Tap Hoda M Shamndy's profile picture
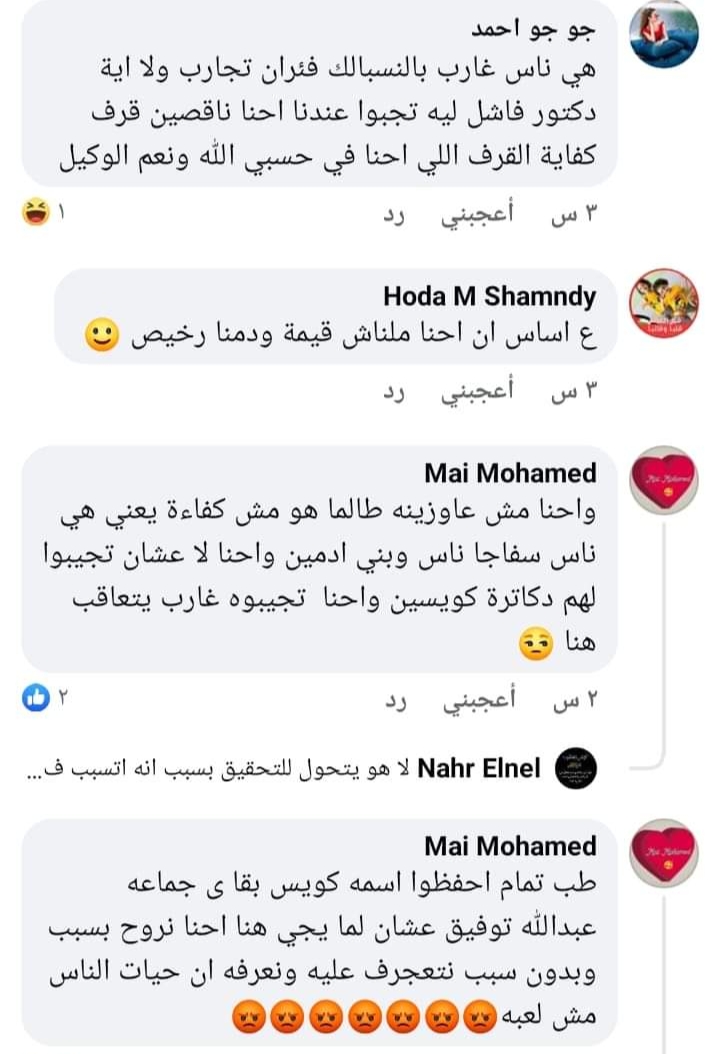 pos(664,303)
